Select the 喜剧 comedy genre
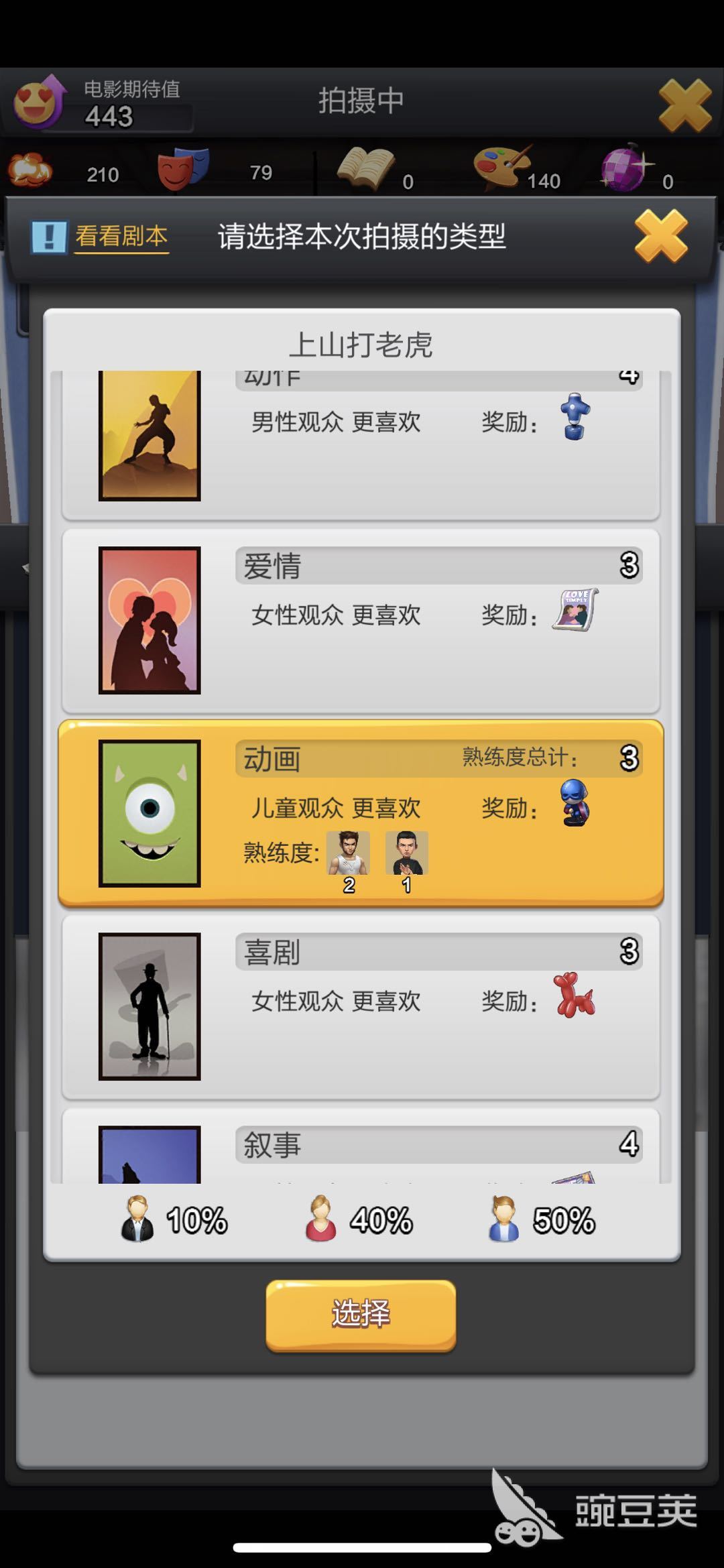The image size is (724, 1568). 361,1006
